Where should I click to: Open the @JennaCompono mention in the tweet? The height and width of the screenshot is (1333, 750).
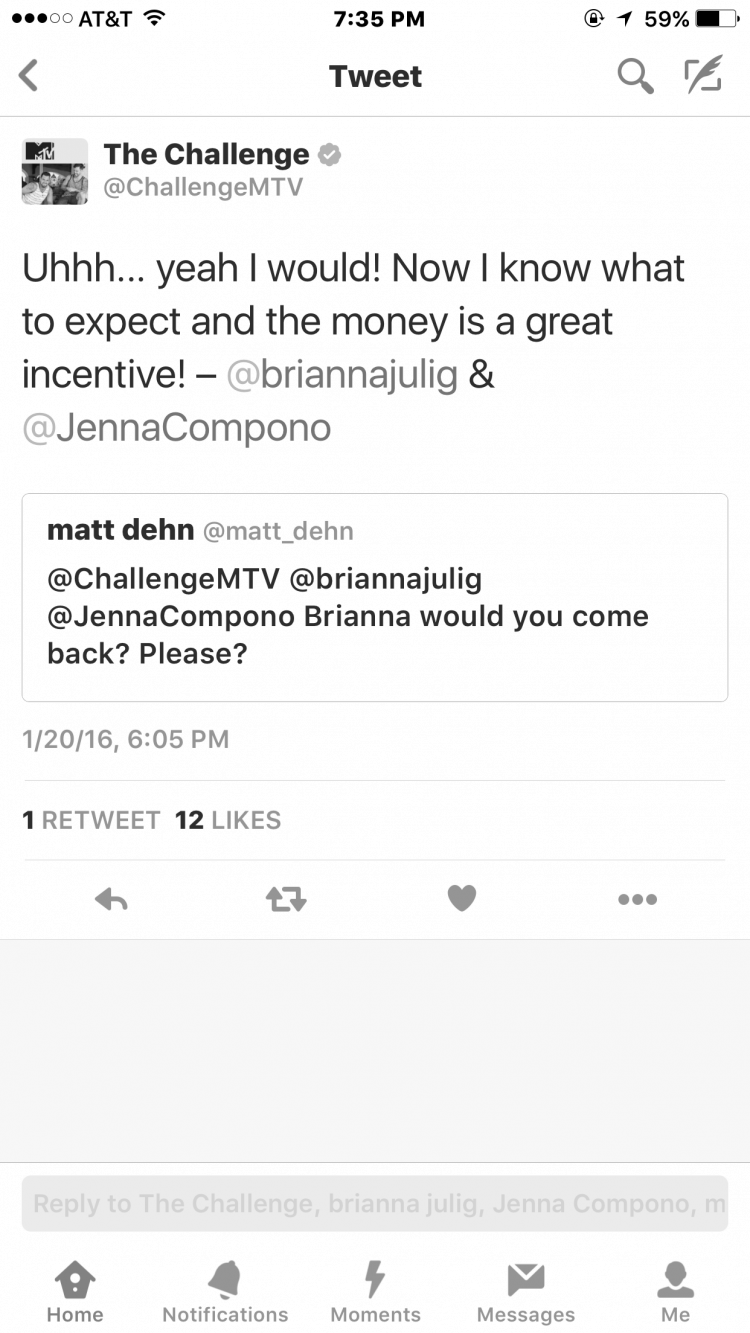click(x=176, y=428)
